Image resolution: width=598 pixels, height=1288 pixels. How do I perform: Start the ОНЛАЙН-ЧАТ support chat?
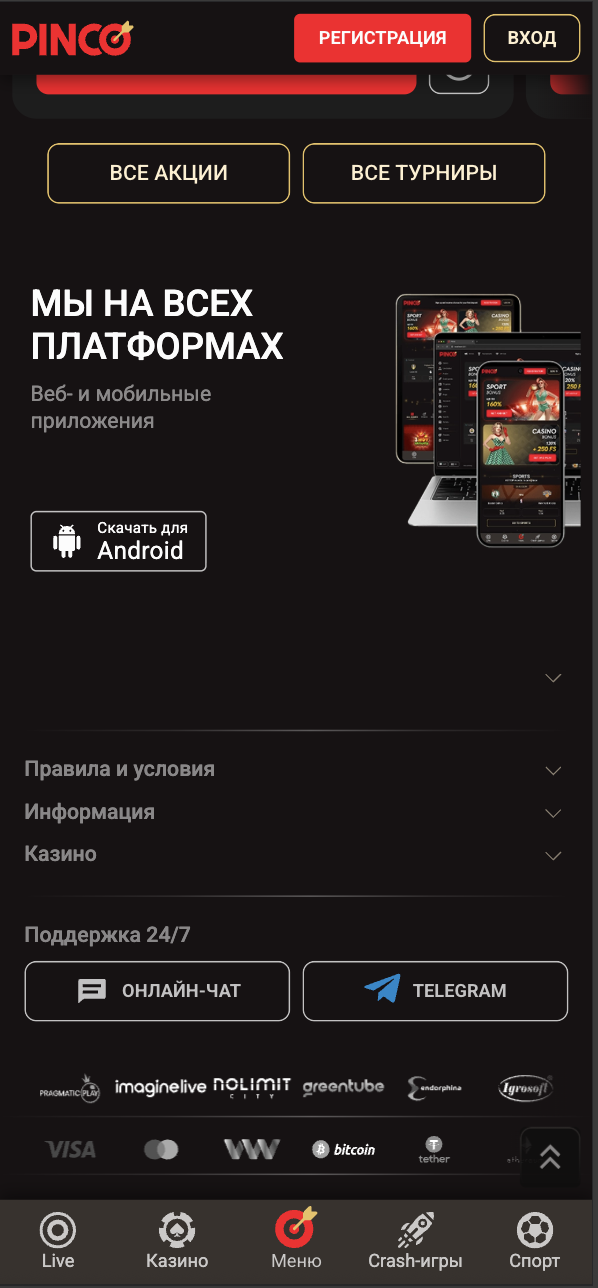(x=157, y=991)
